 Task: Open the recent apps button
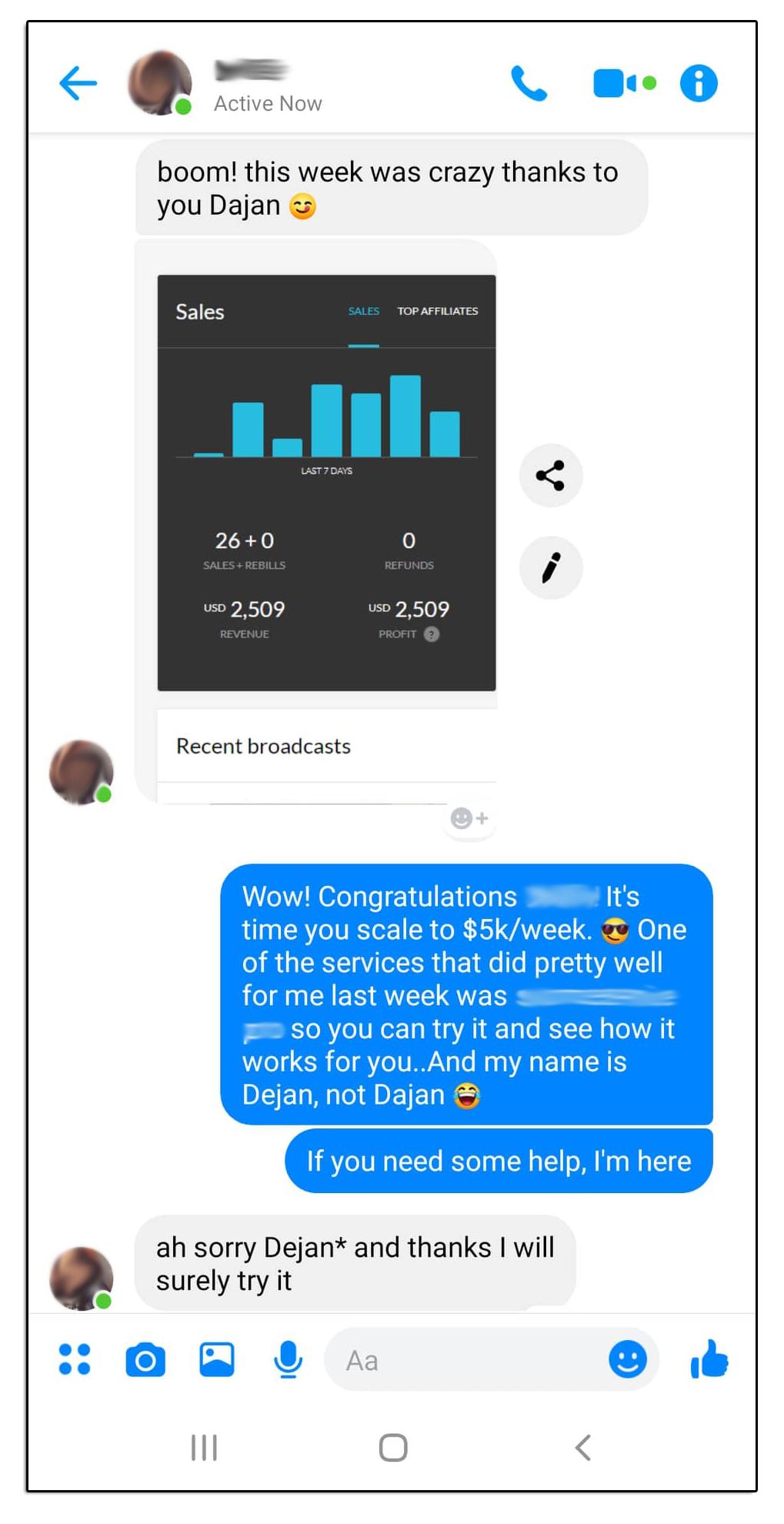pyautogui.click(x=204, y=1447)
